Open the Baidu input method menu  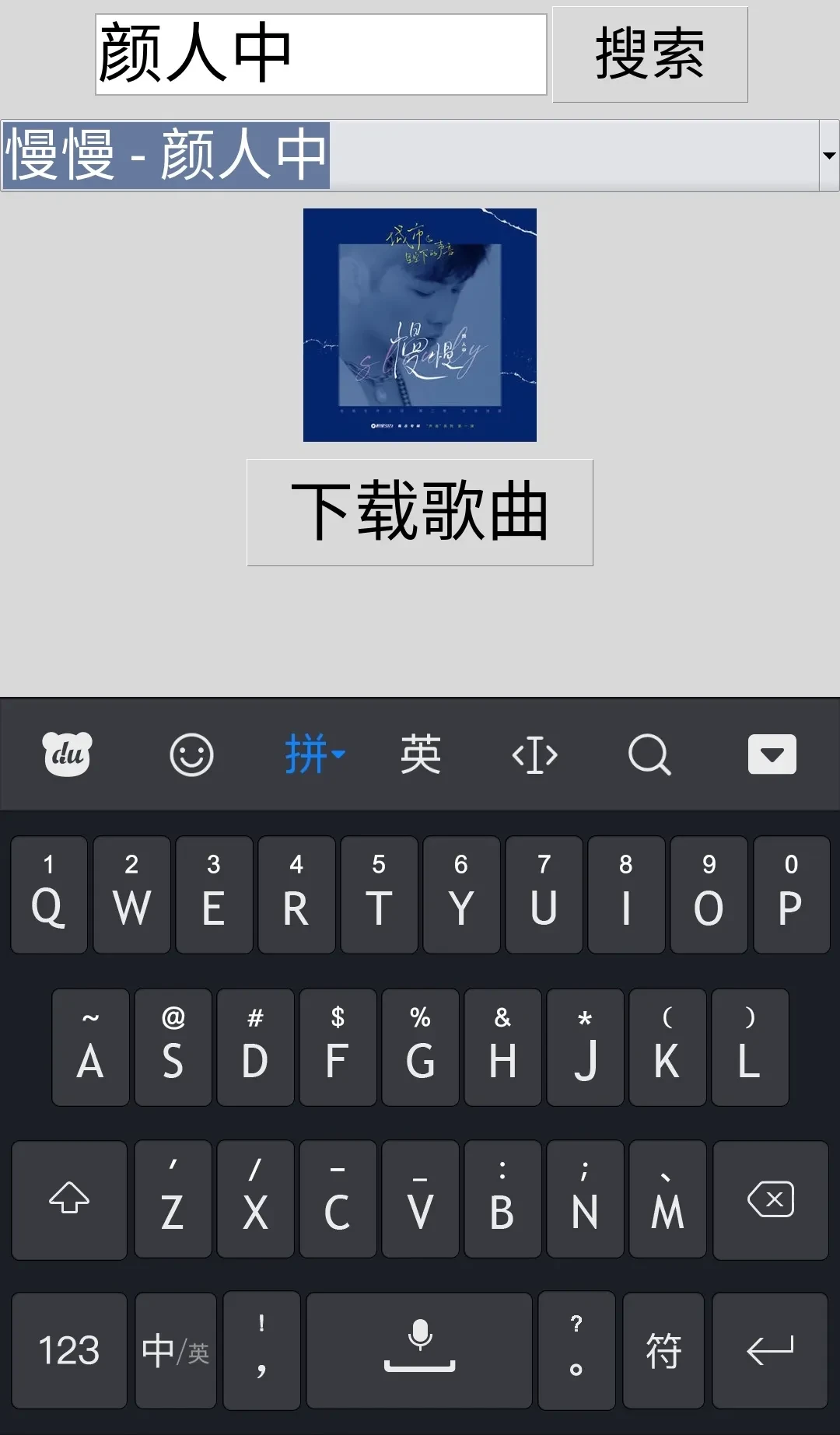coord(67,754)
